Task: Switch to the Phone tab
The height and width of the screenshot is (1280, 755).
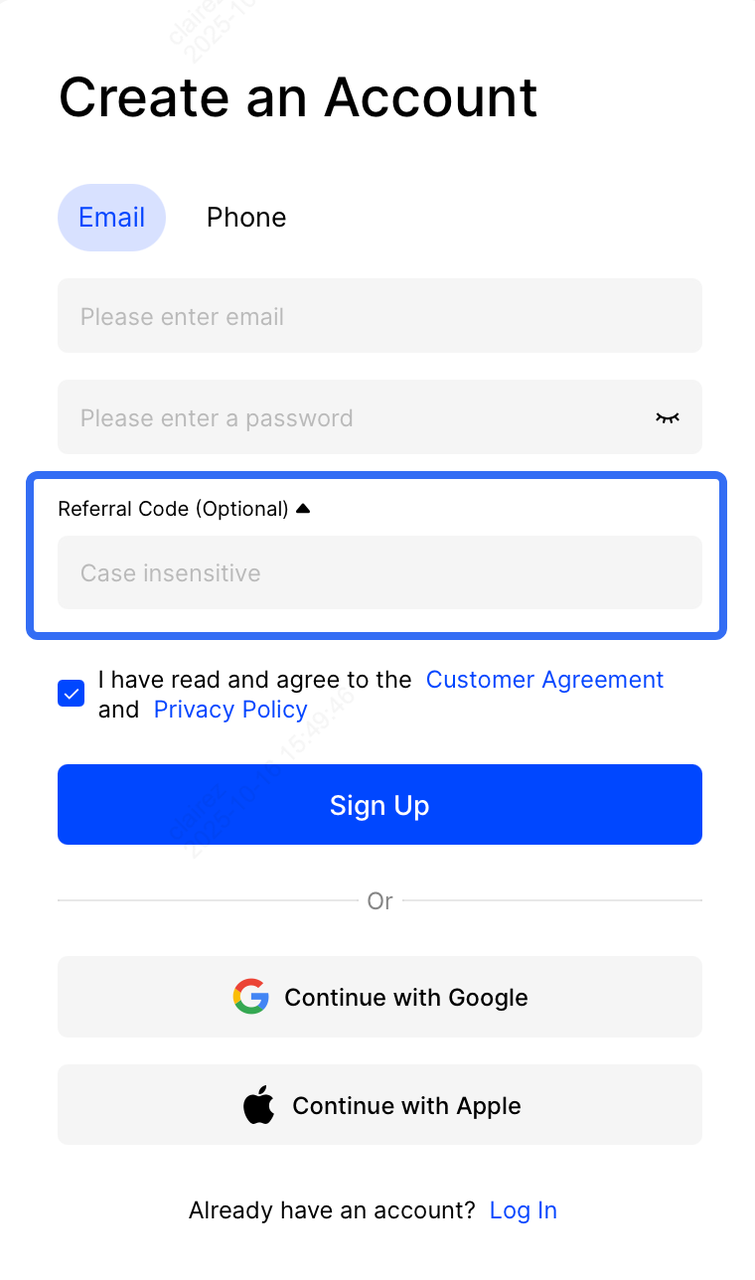Action: coord(246,218)
